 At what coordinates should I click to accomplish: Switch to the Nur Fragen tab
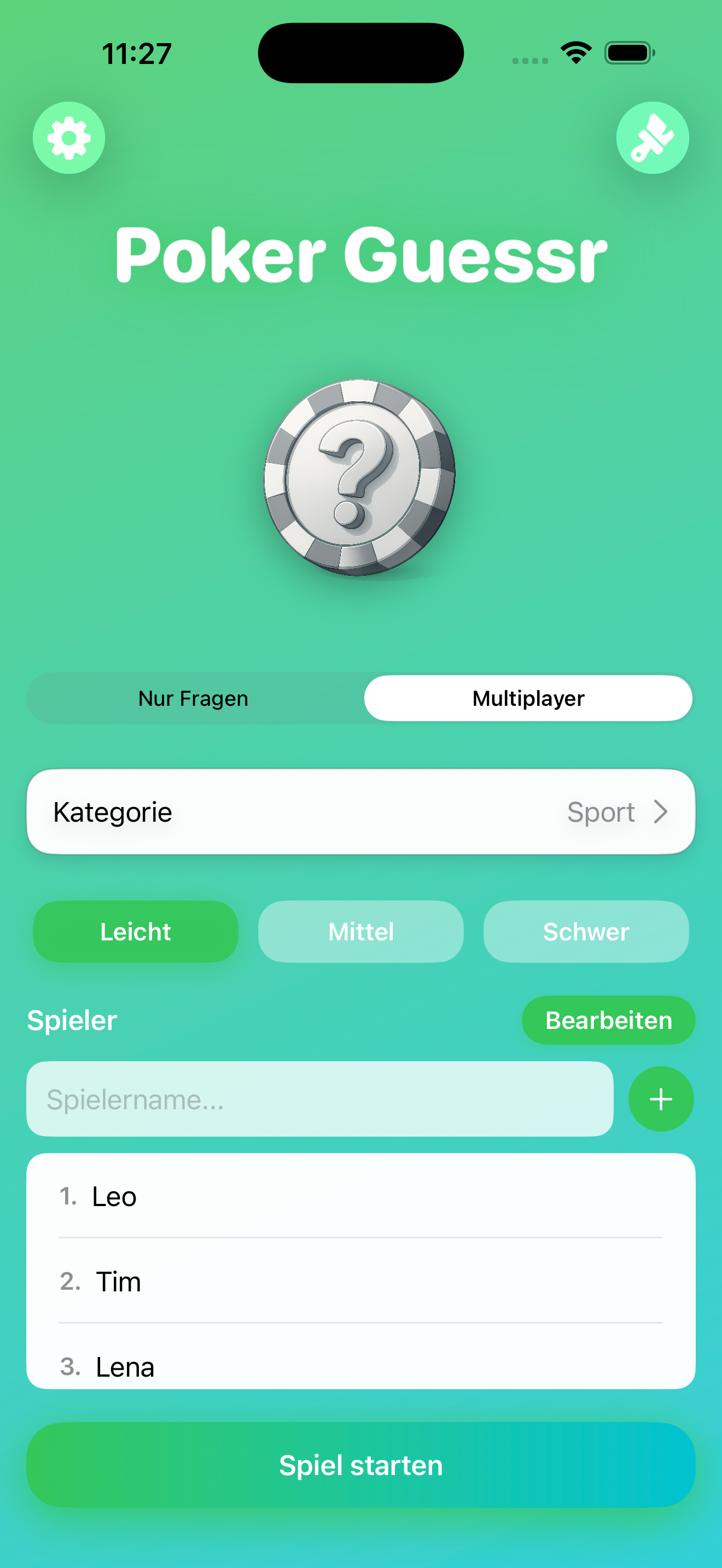coord(194,698)
